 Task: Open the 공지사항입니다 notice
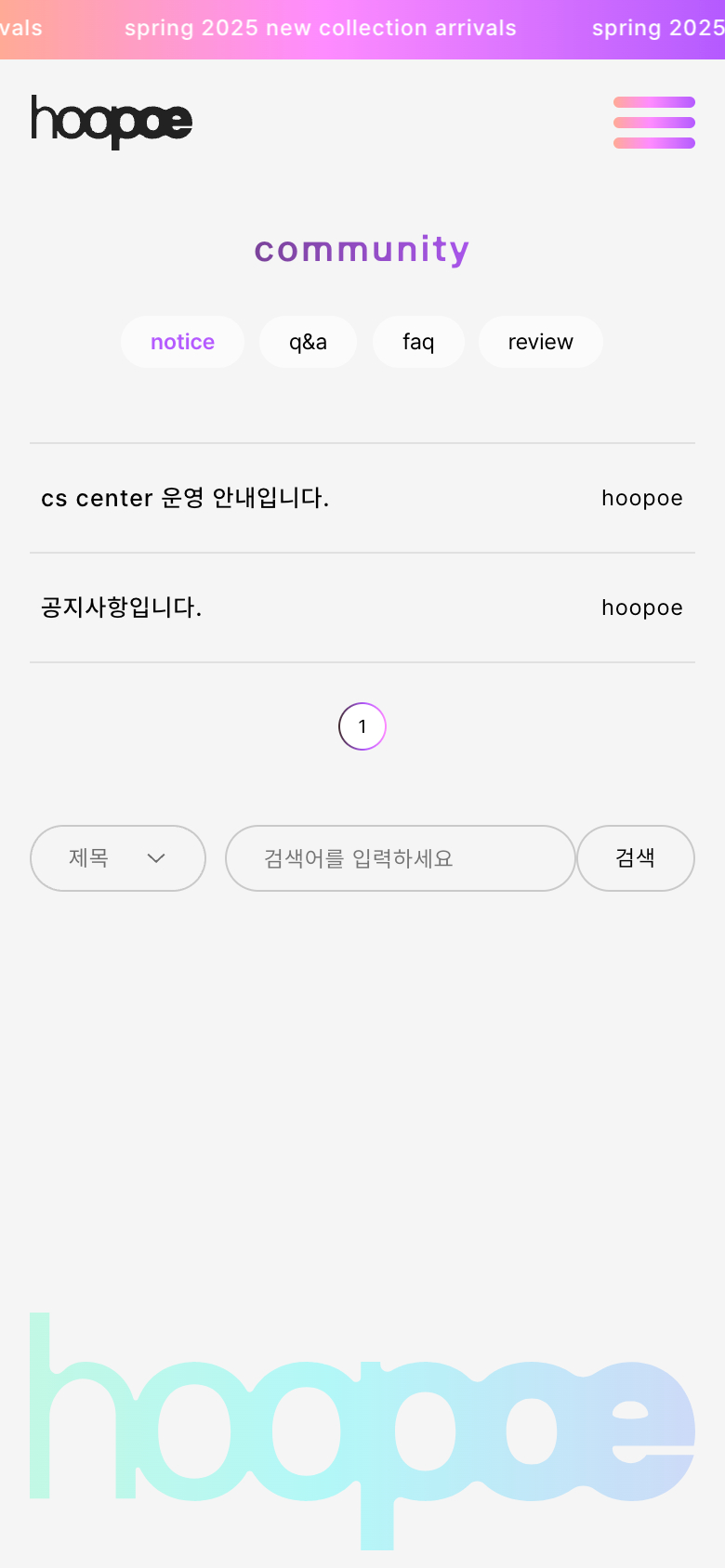122,608
